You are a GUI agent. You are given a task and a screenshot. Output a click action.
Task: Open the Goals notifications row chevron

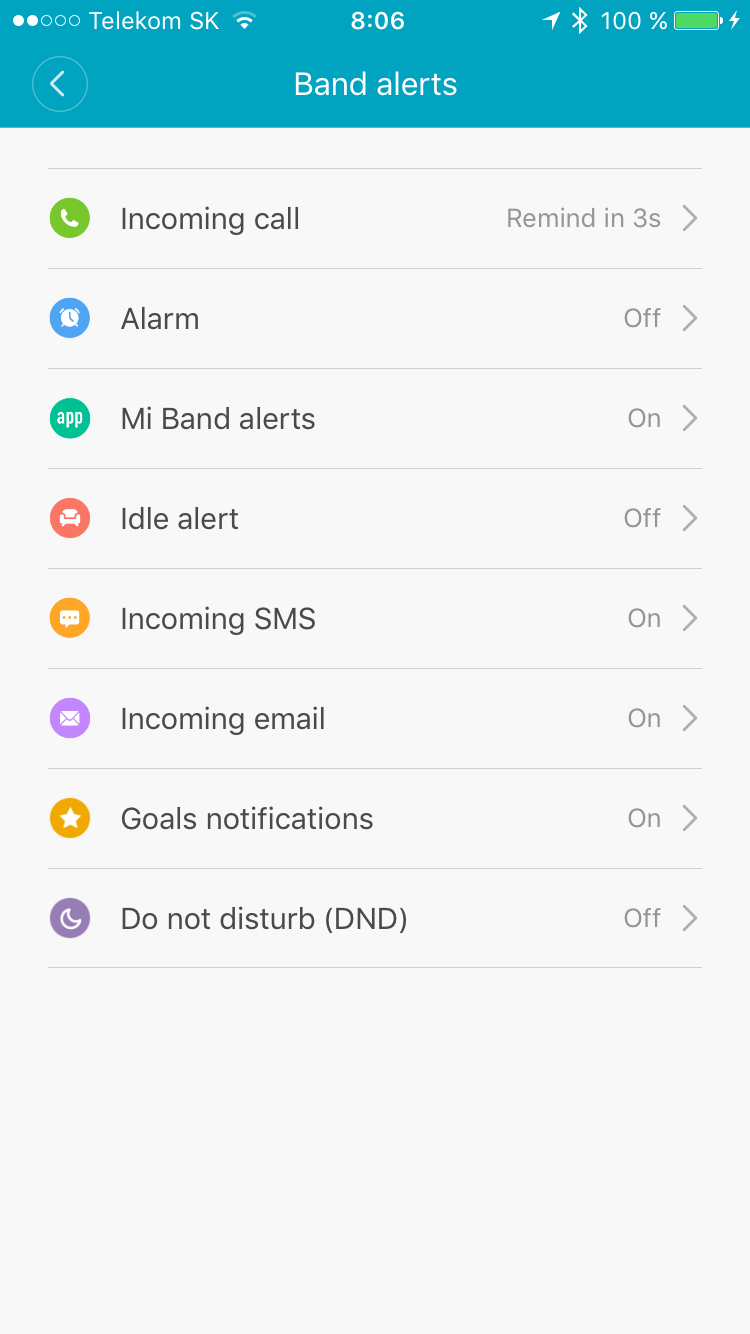coord(690,817)
